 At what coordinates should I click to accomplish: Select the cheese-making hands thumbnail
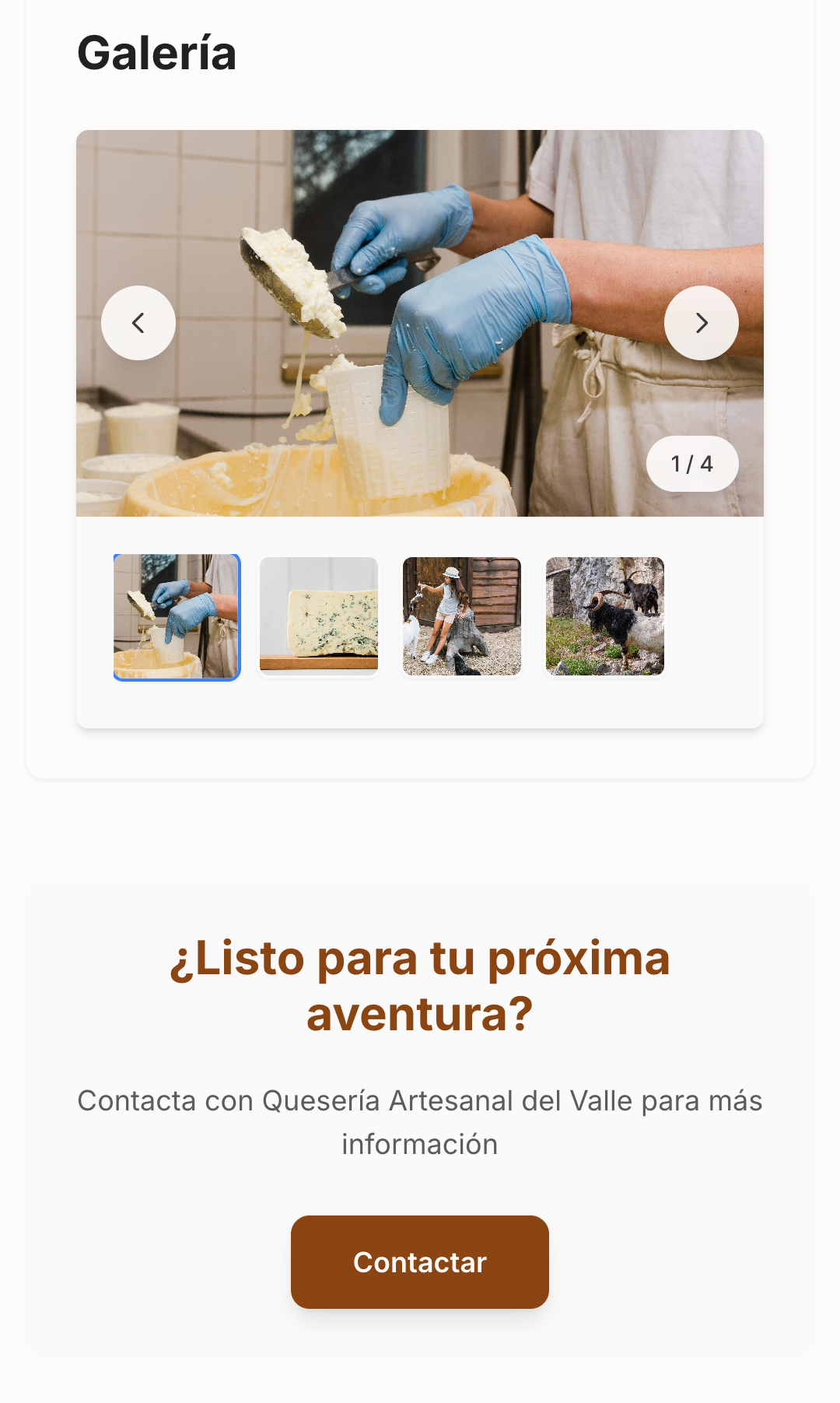pyautogui.click(x=177, y=617)
